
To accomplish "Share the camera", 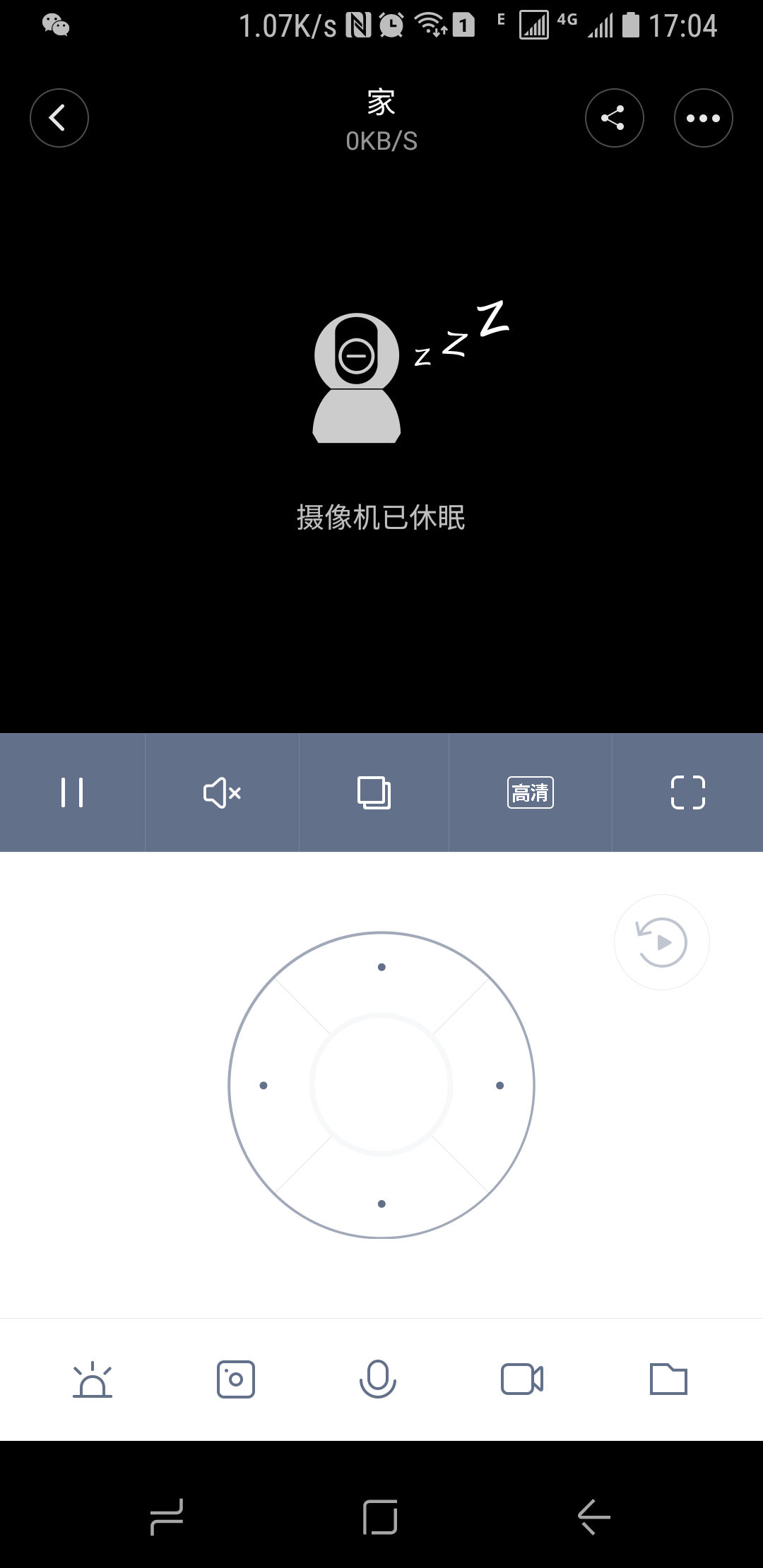I will coord(614,118).
